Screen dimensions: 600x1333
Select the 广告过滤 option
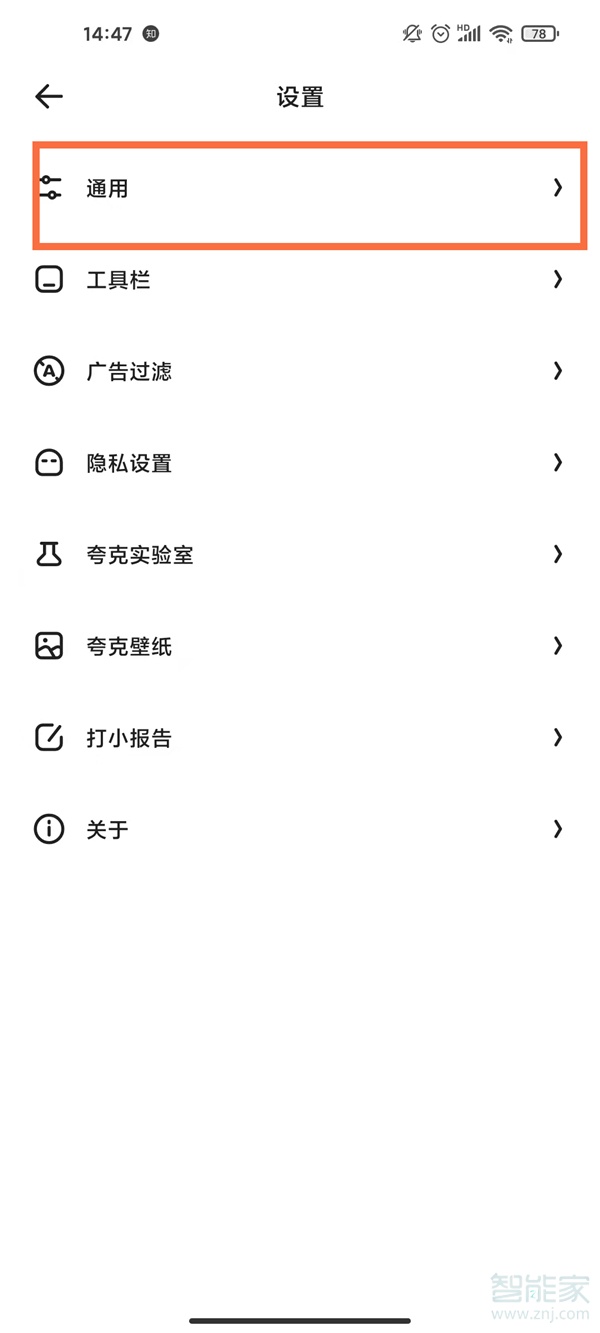[300, 371]
